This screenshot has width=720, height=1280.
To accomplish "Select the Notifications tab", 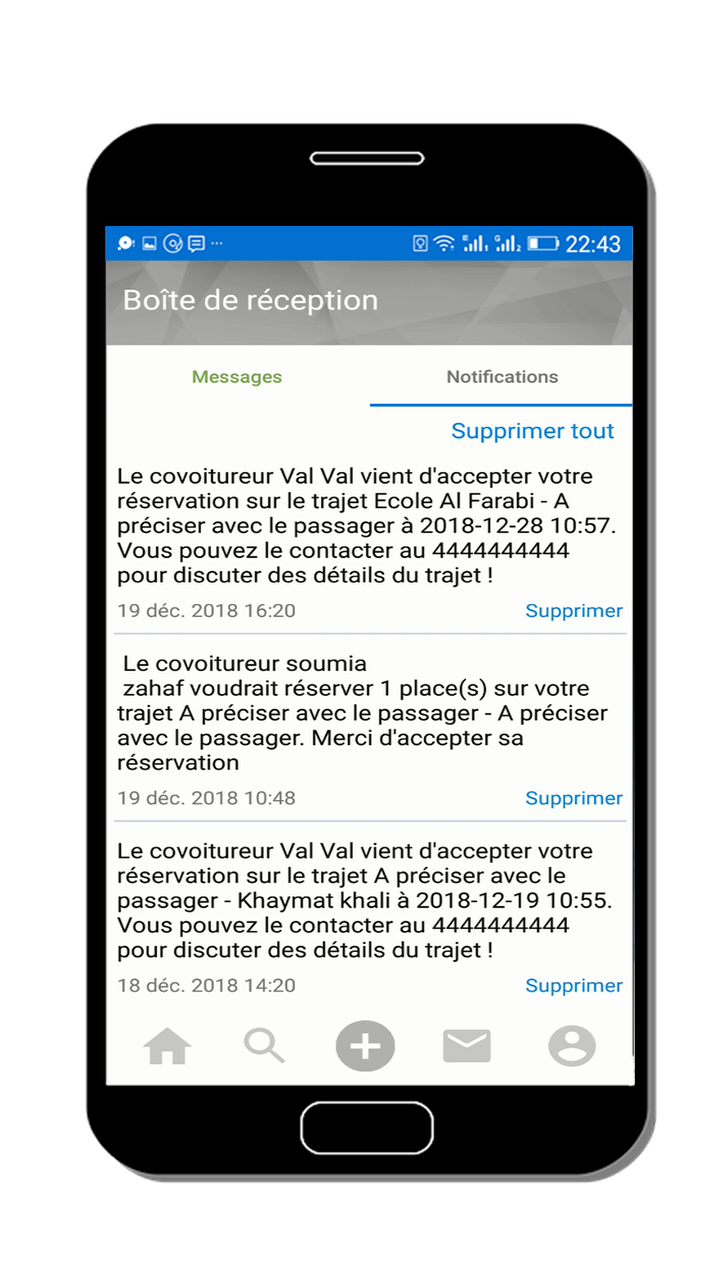I will coord(502,377).
